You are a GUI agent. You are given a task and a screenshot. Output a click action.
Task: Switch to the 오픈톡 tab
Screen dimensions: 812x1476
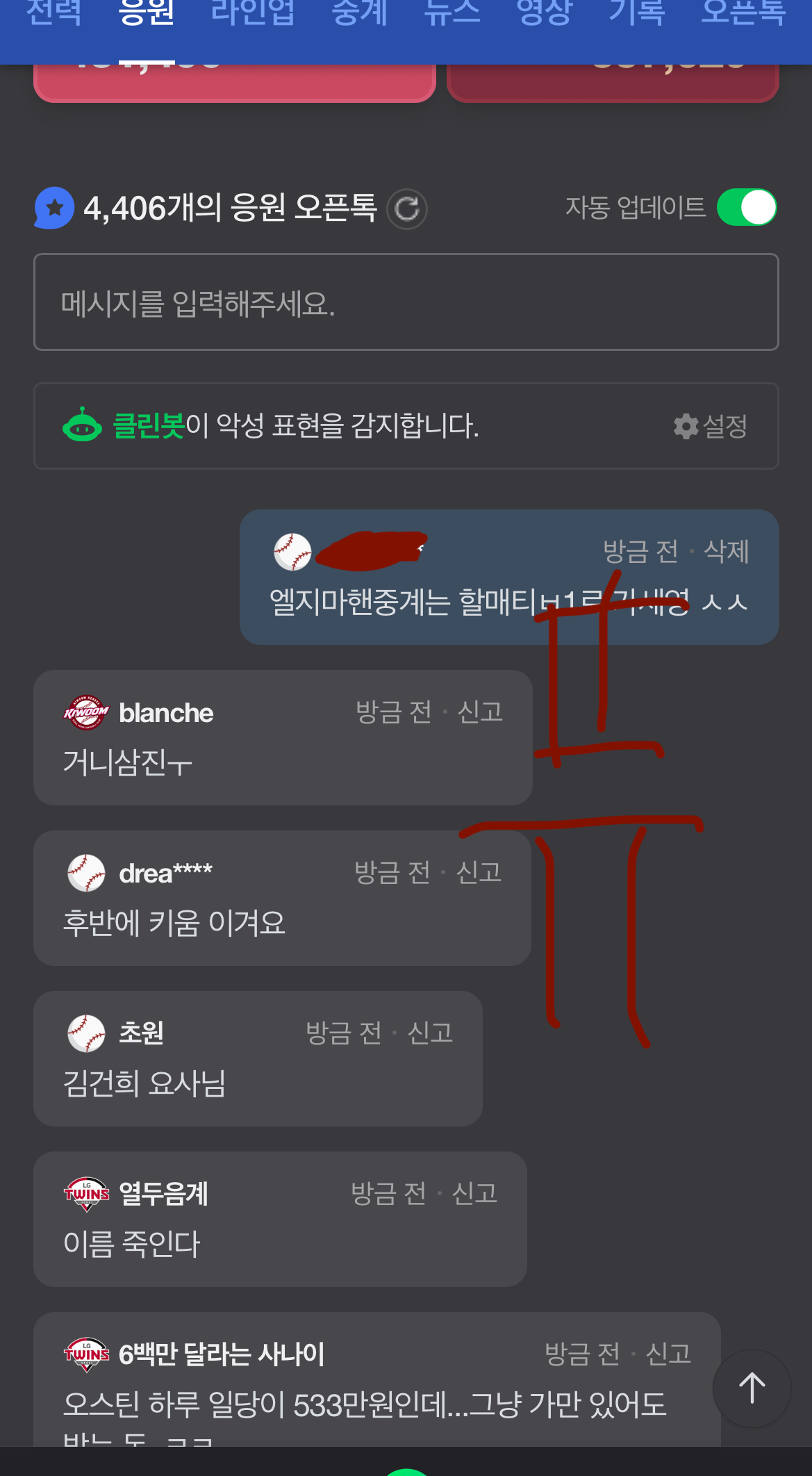point(743,14)
